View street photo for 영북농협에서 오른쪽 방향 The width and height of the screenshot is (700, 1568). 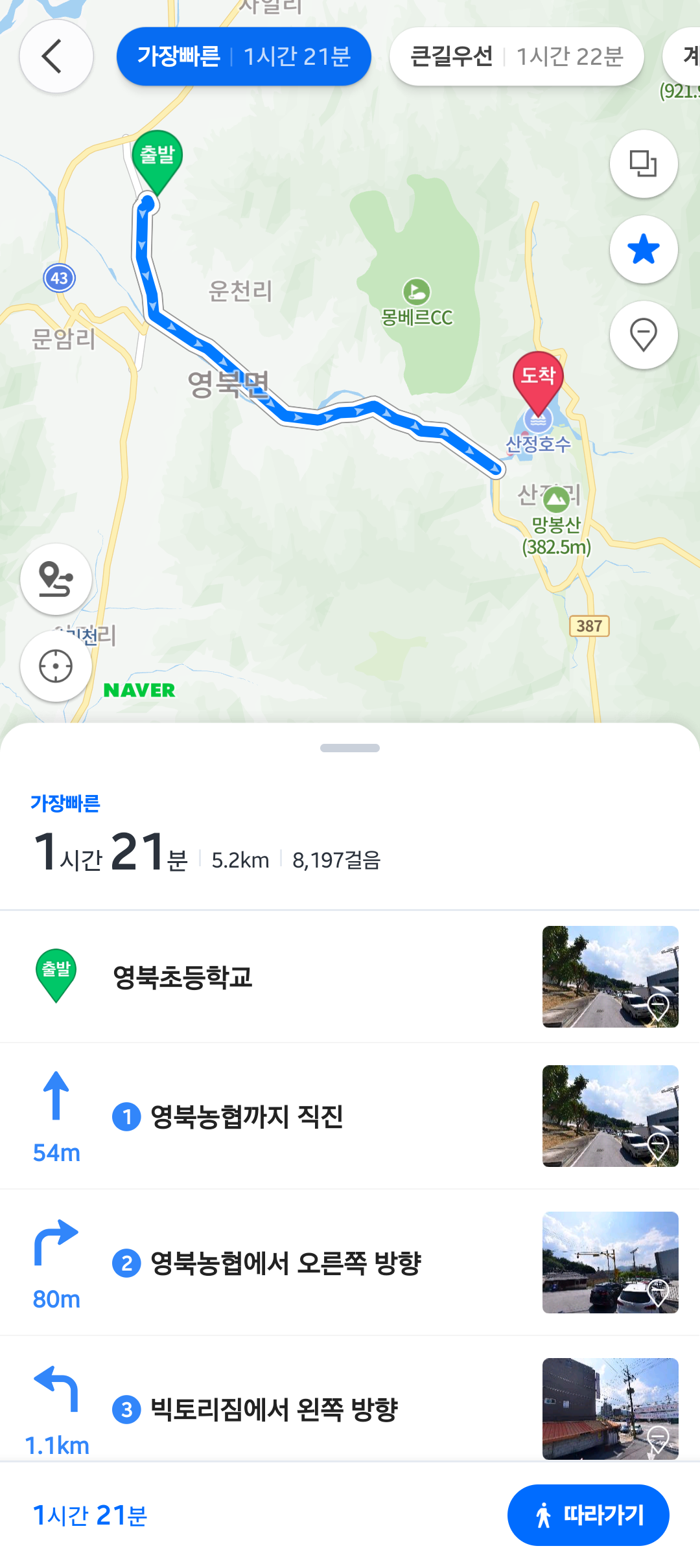[x=610, y=1263]
